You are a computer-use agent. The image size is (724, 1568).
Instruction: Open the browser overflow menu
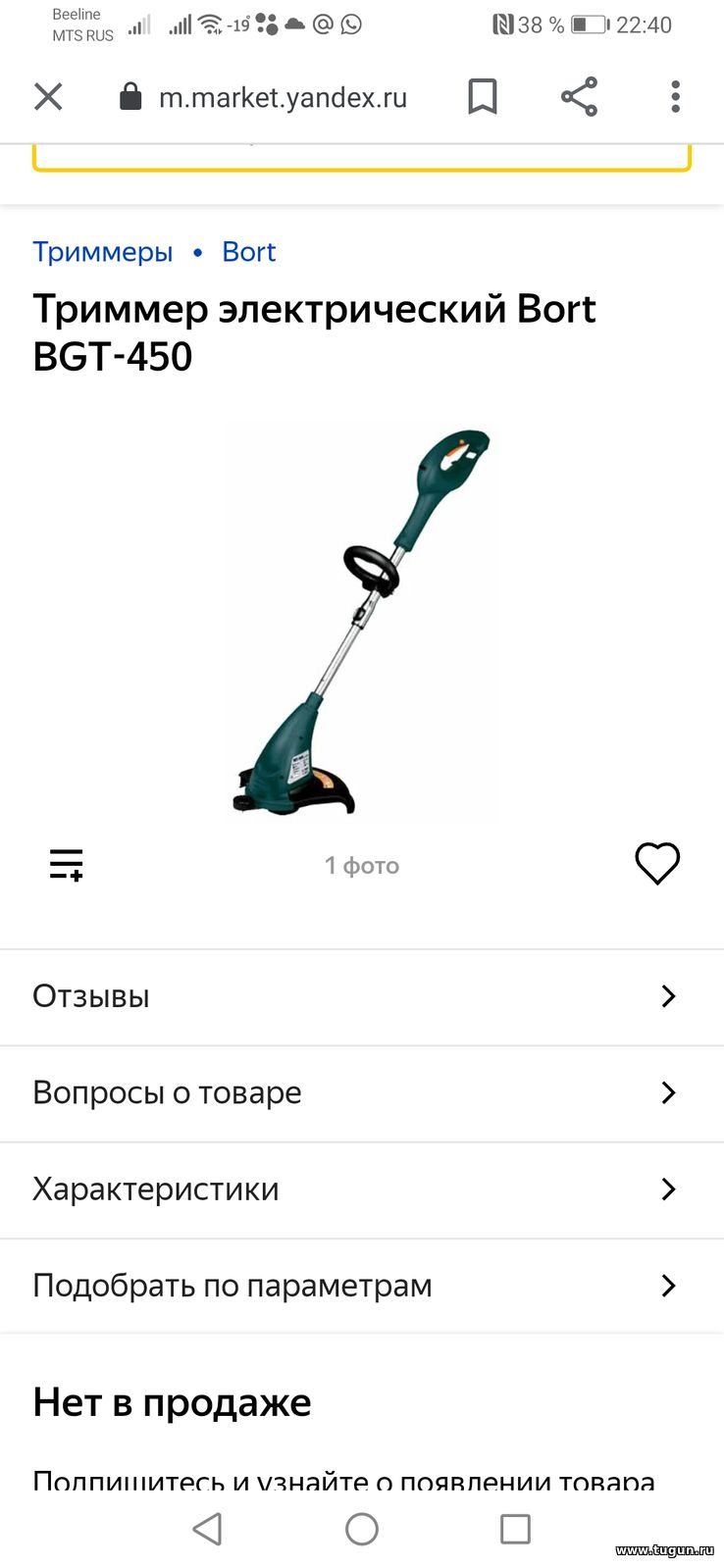675,97
